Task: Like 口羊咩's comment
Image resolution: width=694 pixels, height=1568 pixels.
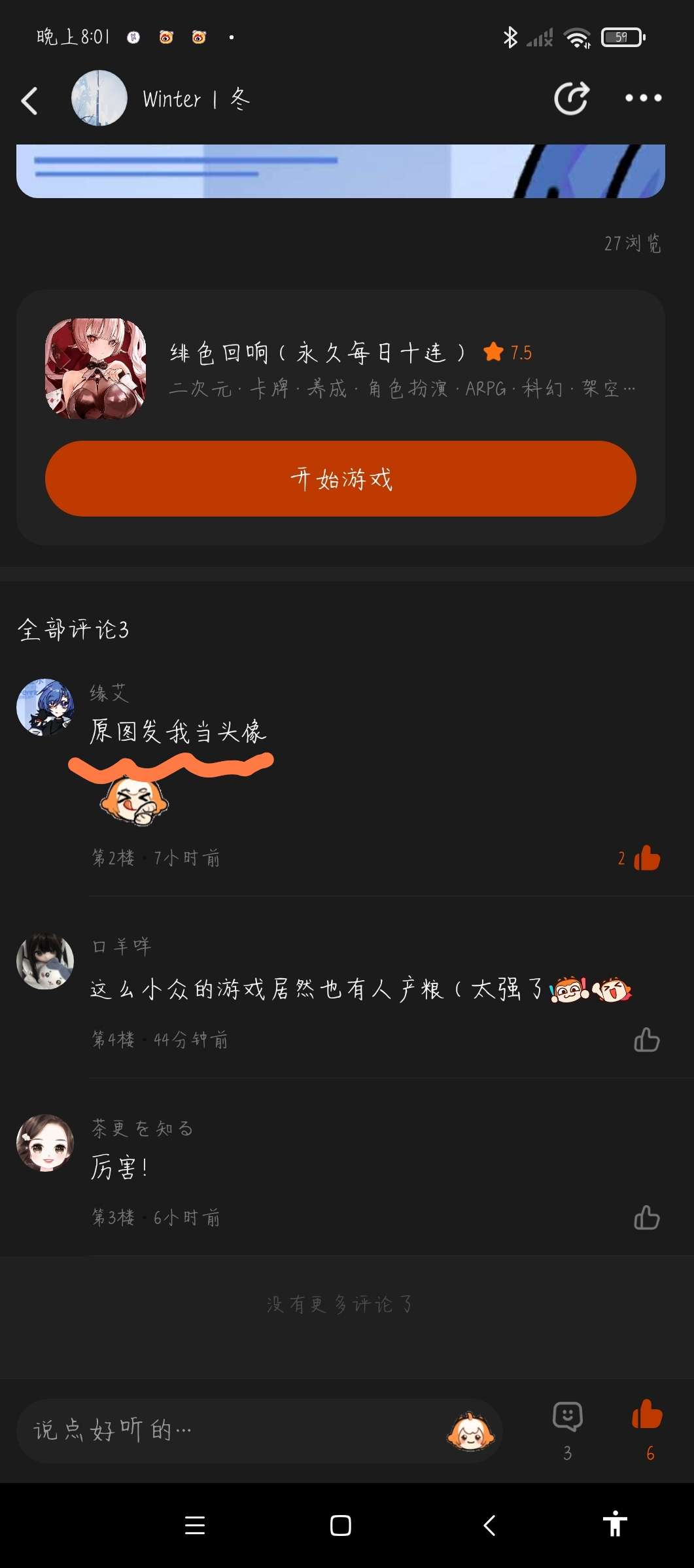Action: click(x=646, y=1040)
